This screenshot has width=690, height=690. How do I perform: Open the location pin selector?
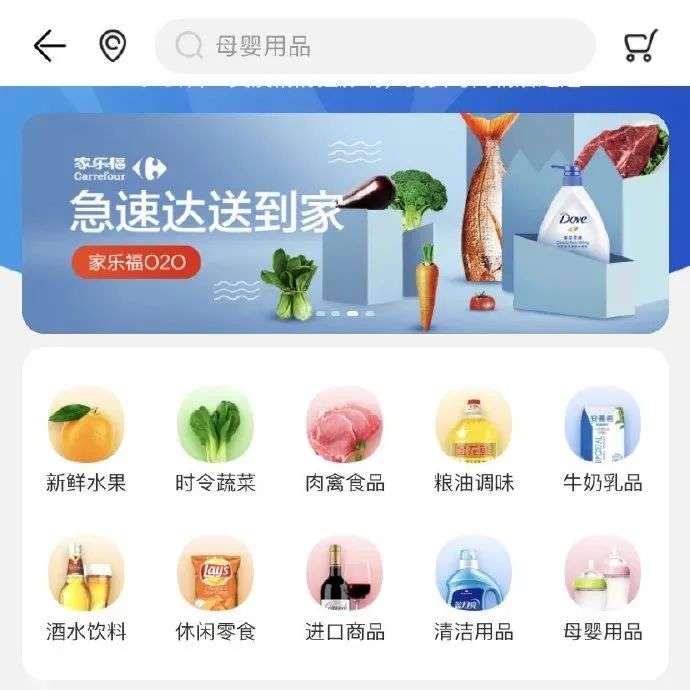click(113, 46)
